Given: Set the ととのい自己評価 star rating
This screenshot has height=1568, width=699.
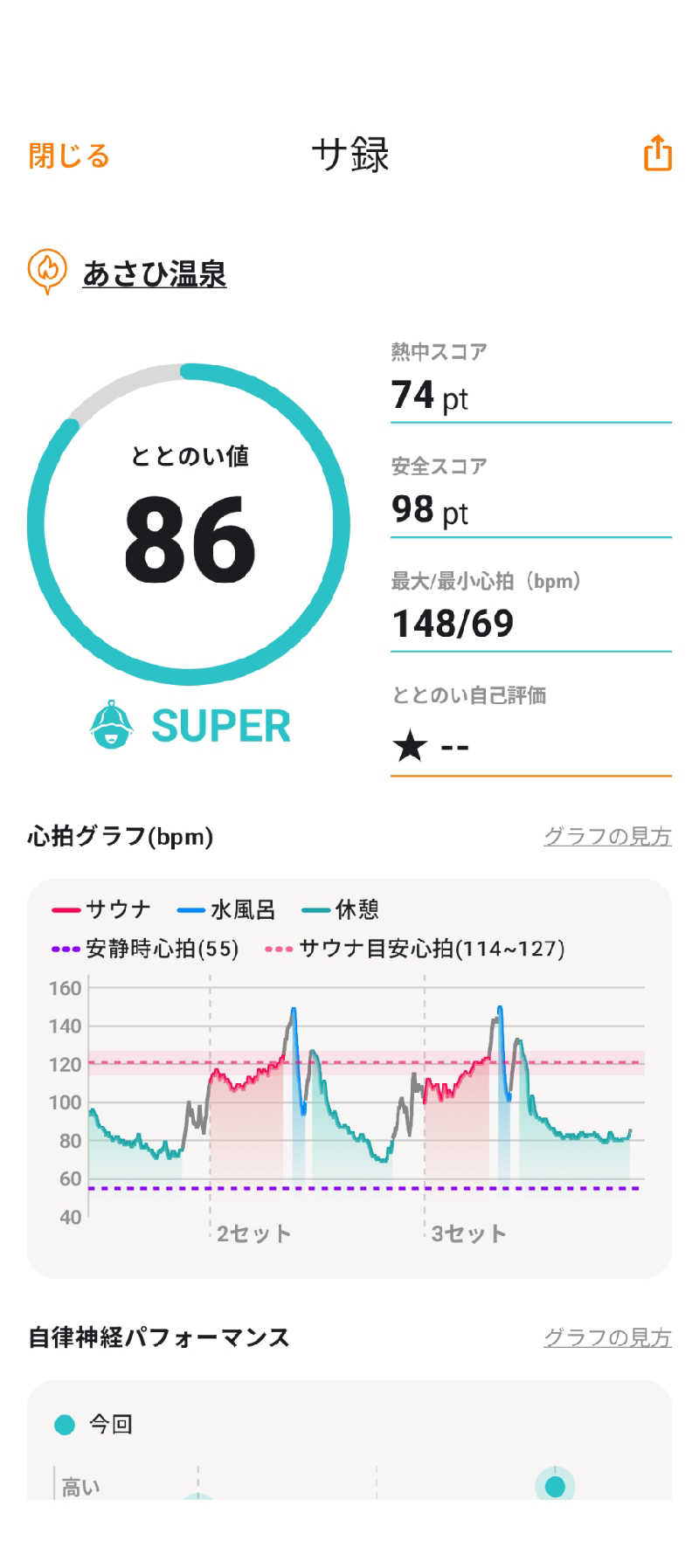Looking at the screenshot, I should coord(432,747).
